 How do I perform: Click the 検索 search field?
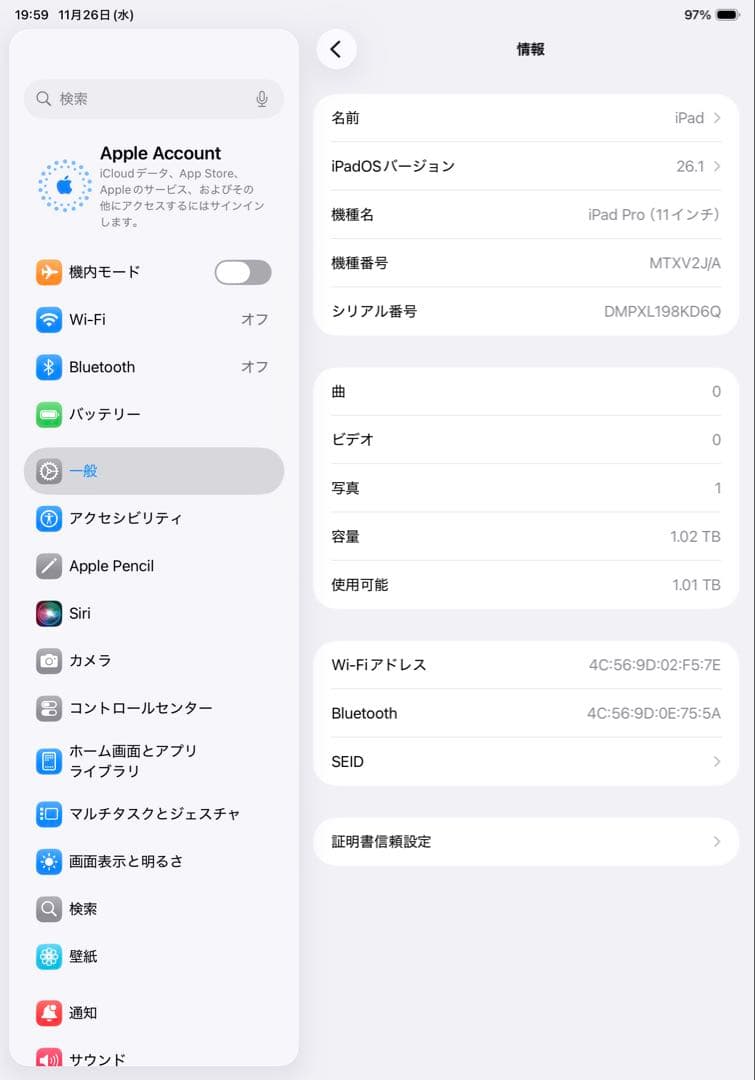(x=130, y=99)
